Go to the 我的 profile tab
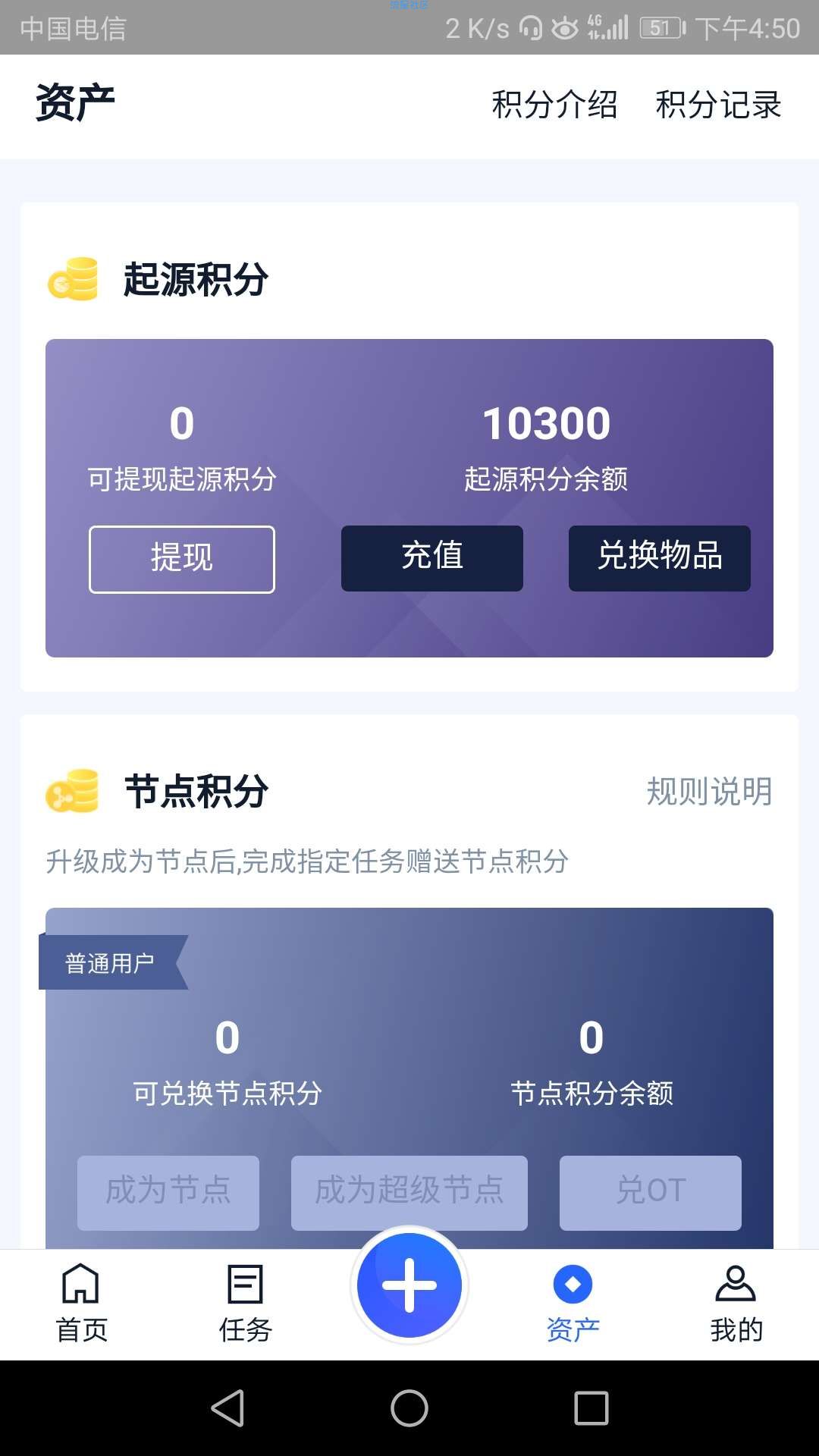The height and width of the screenshot is (1456, 819). tap(736, 1303)
